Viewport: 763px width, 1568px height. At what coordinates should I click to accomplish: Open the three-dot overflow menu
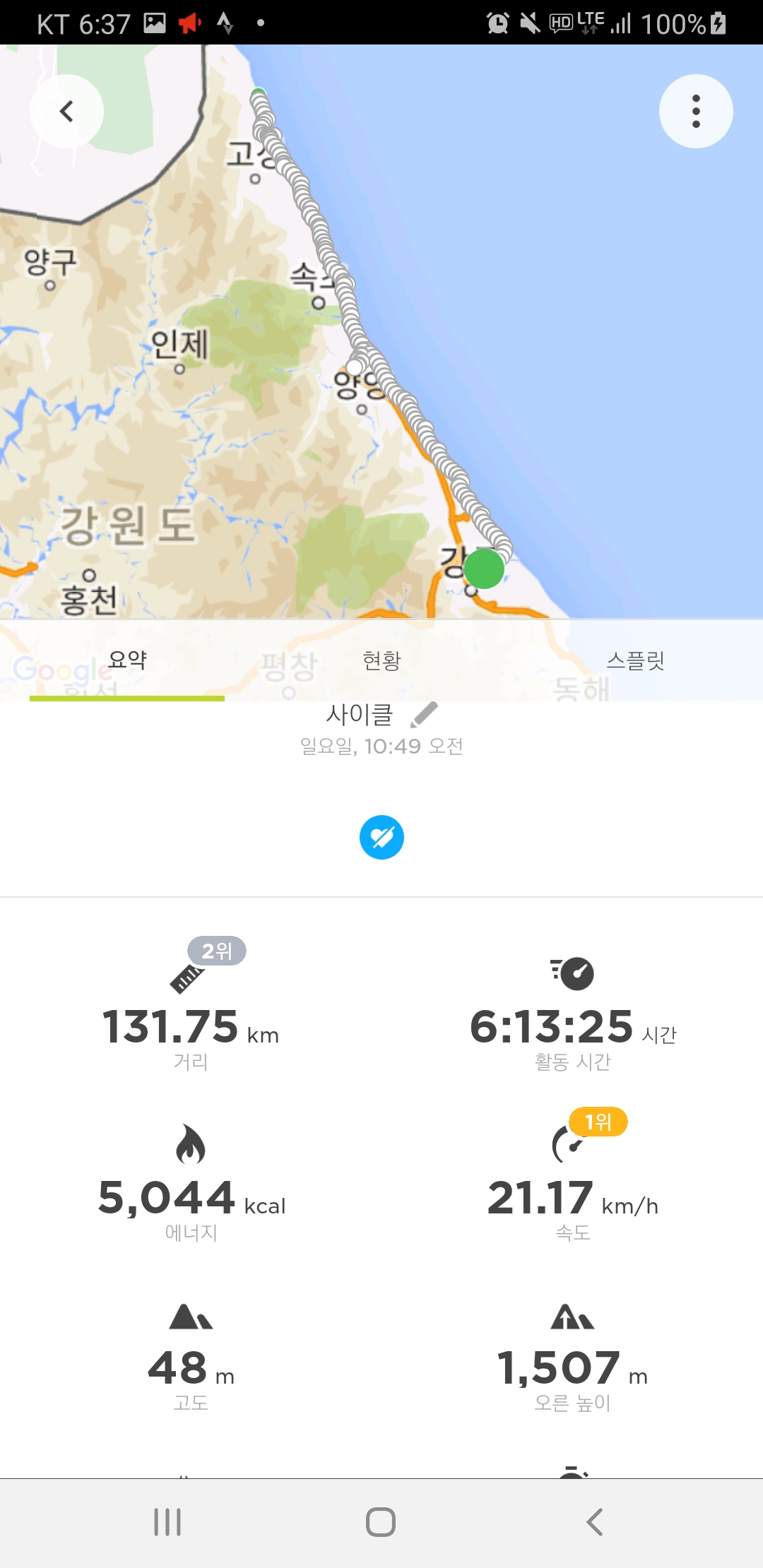696,112
